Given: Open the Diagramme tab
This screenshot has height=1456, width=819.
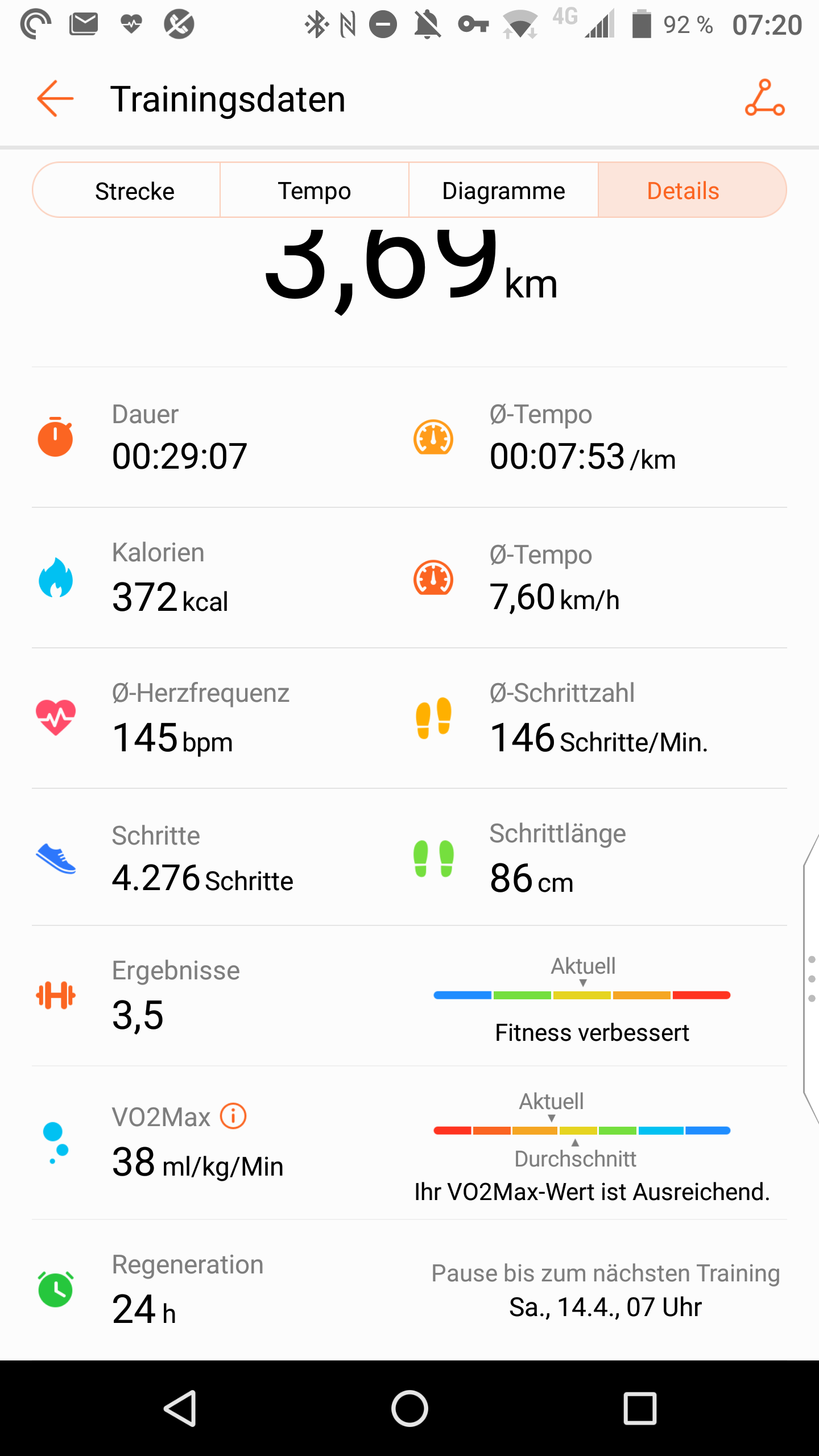Looking at the screenshot, I should tap(503, 191).
